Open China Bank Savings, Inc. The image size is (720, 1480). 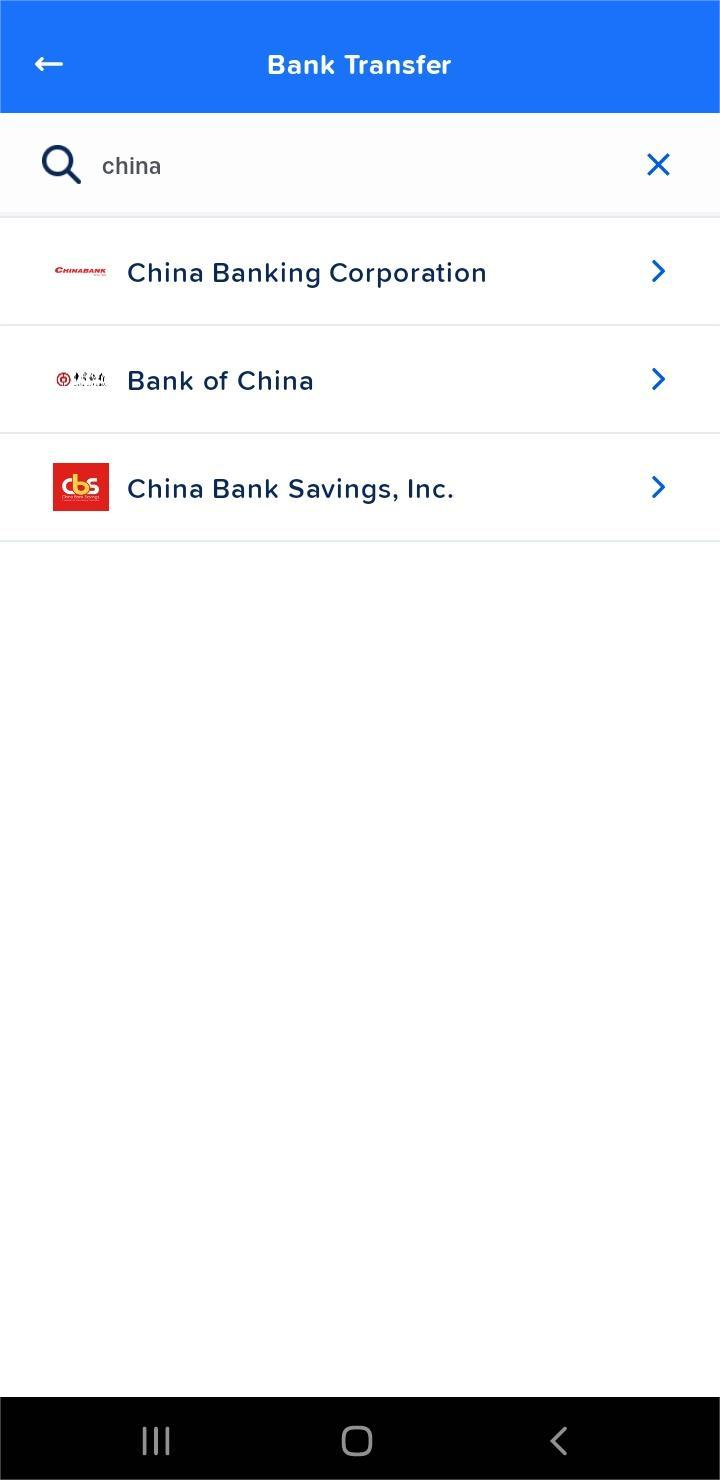(360, 488)
